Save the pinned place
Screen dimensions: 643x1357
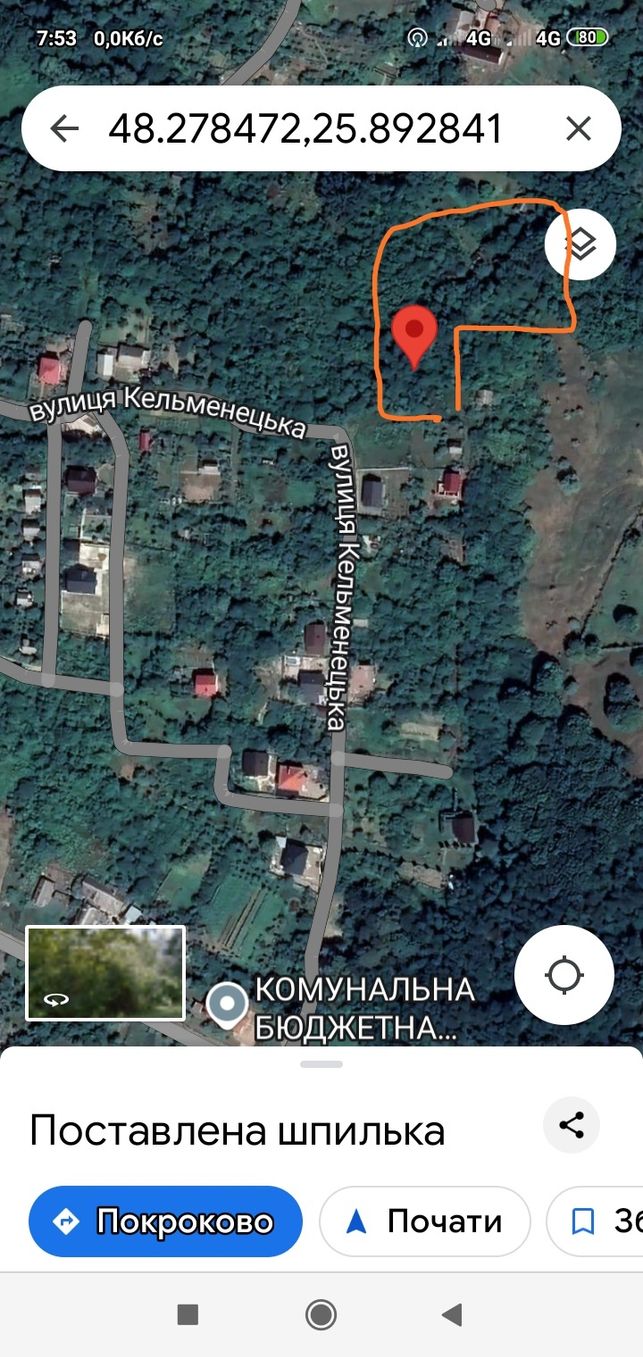click(x=595, y=1221)
